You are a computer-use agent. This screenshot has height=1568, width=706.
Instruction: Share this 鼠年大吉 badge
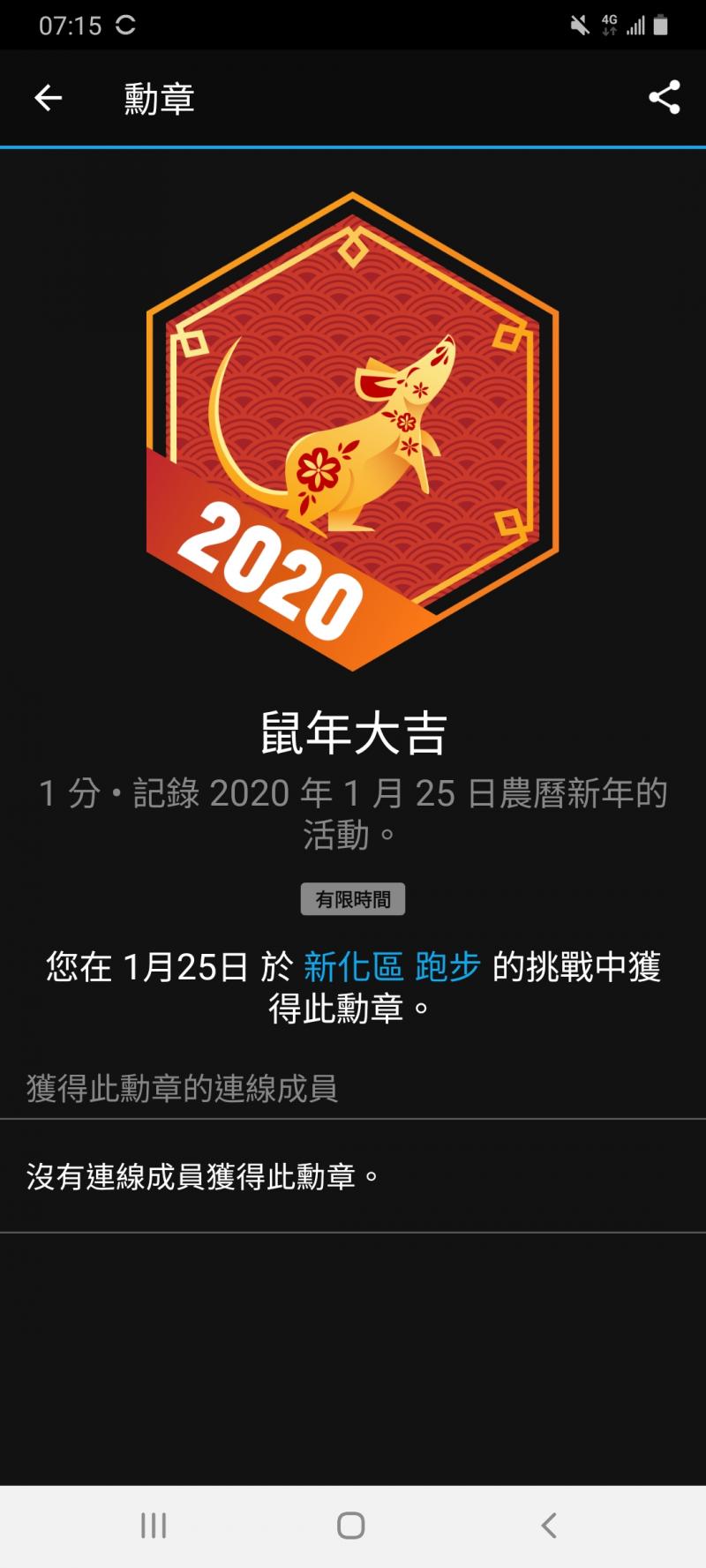tap(664, 98)
